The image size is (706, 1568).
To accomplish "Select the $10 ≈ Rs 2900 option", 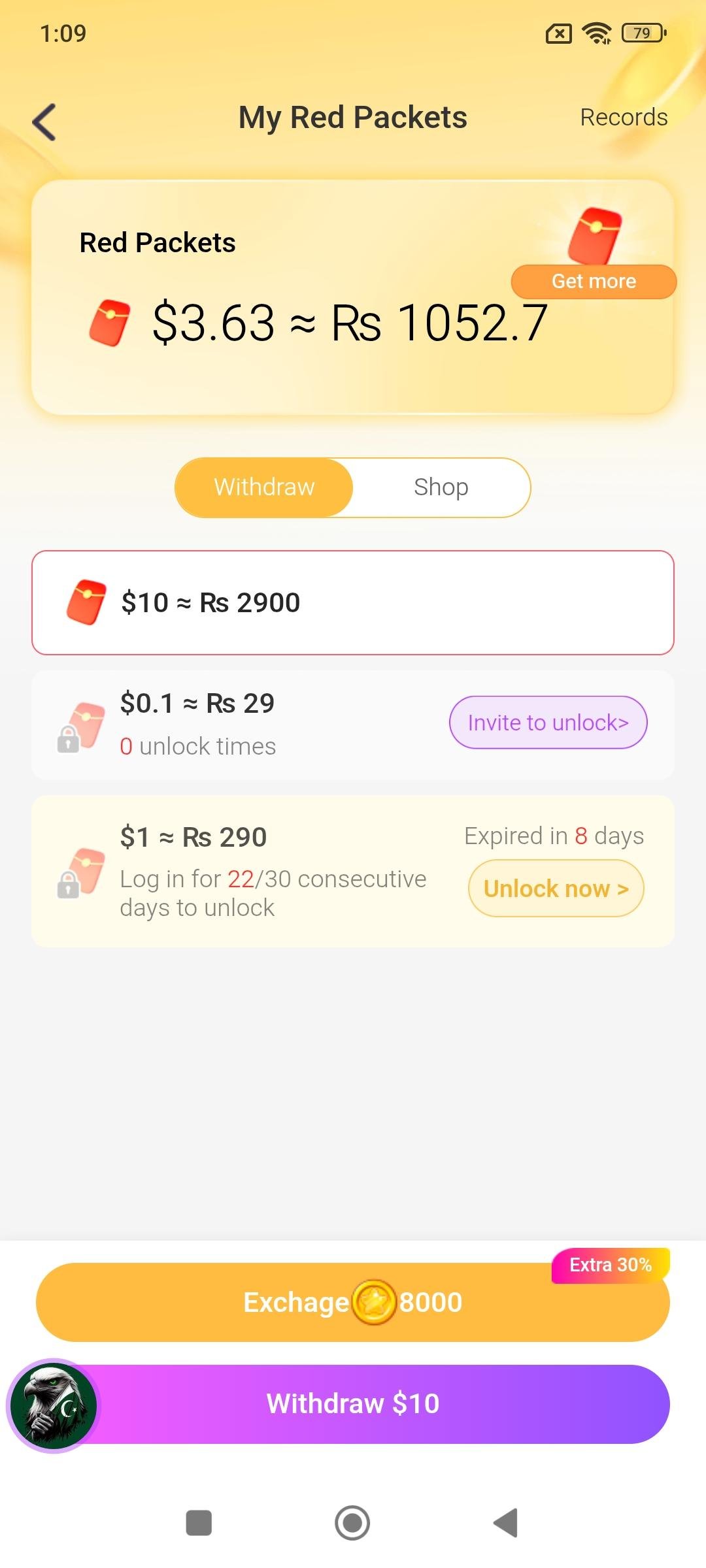I will point(352,602).
